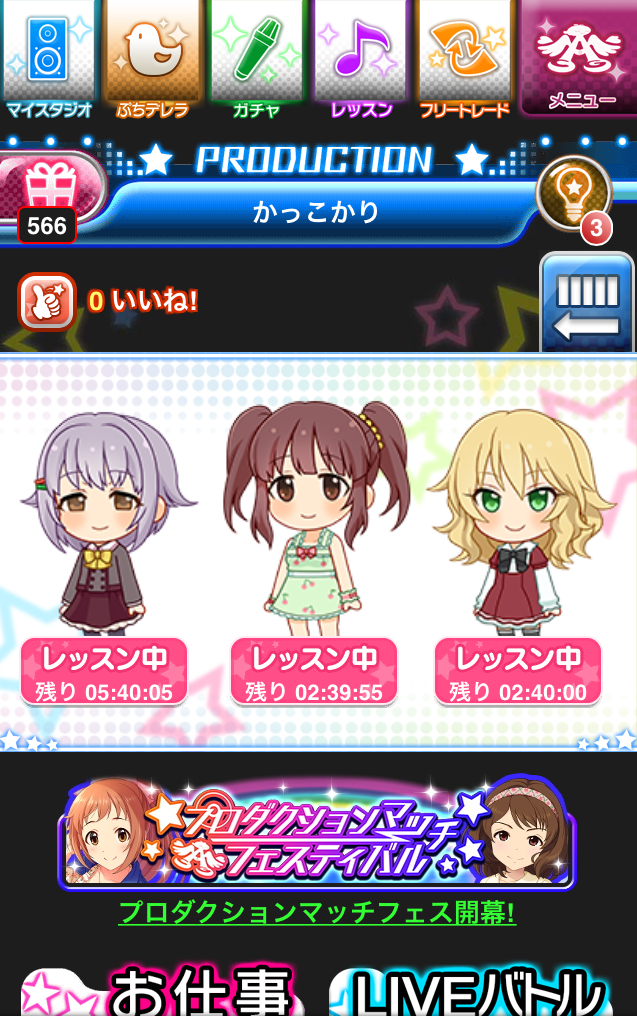Go to the ガチャ page
The image size is (637, 1016).
tap(257, 60)
